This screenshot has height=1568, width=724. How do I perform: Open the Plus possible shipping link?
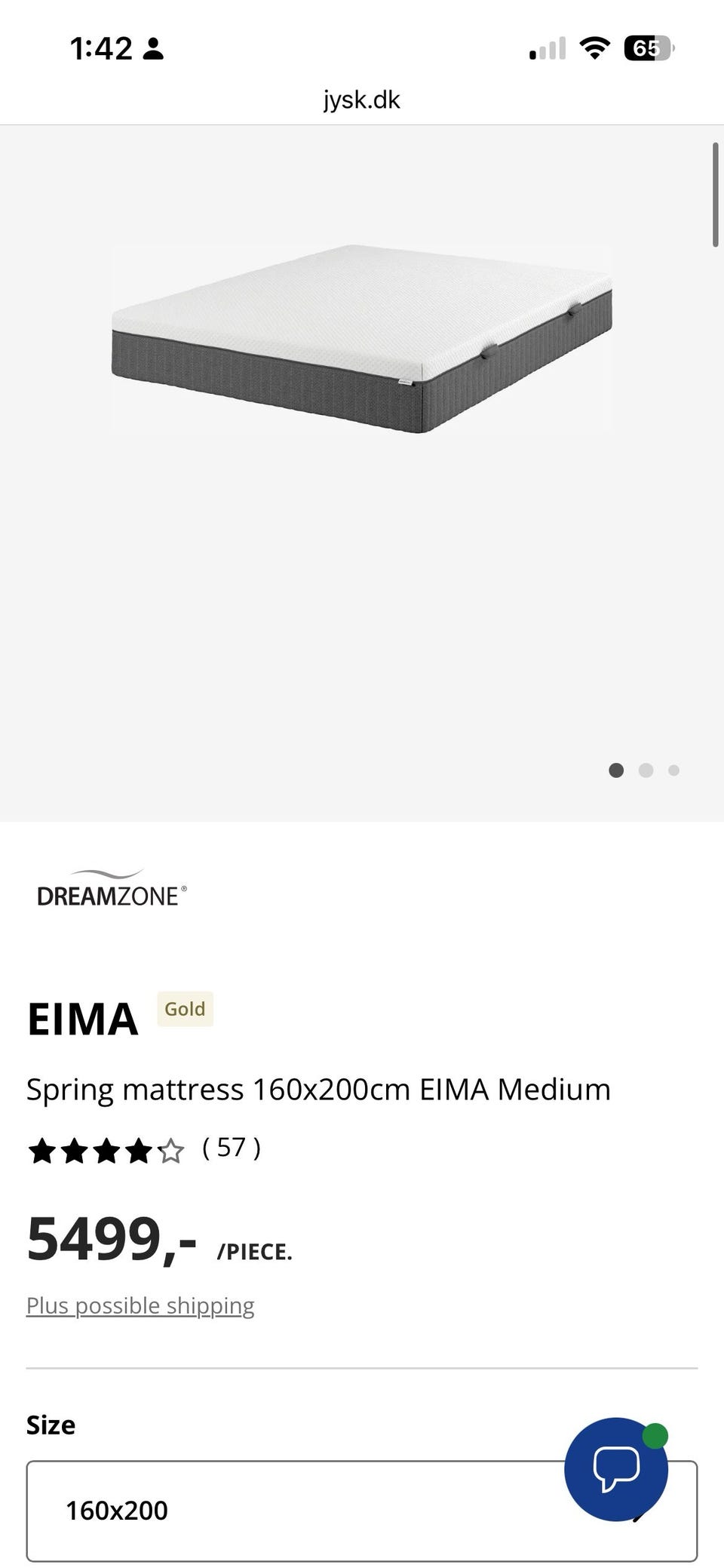click(x=140, y=1305)
